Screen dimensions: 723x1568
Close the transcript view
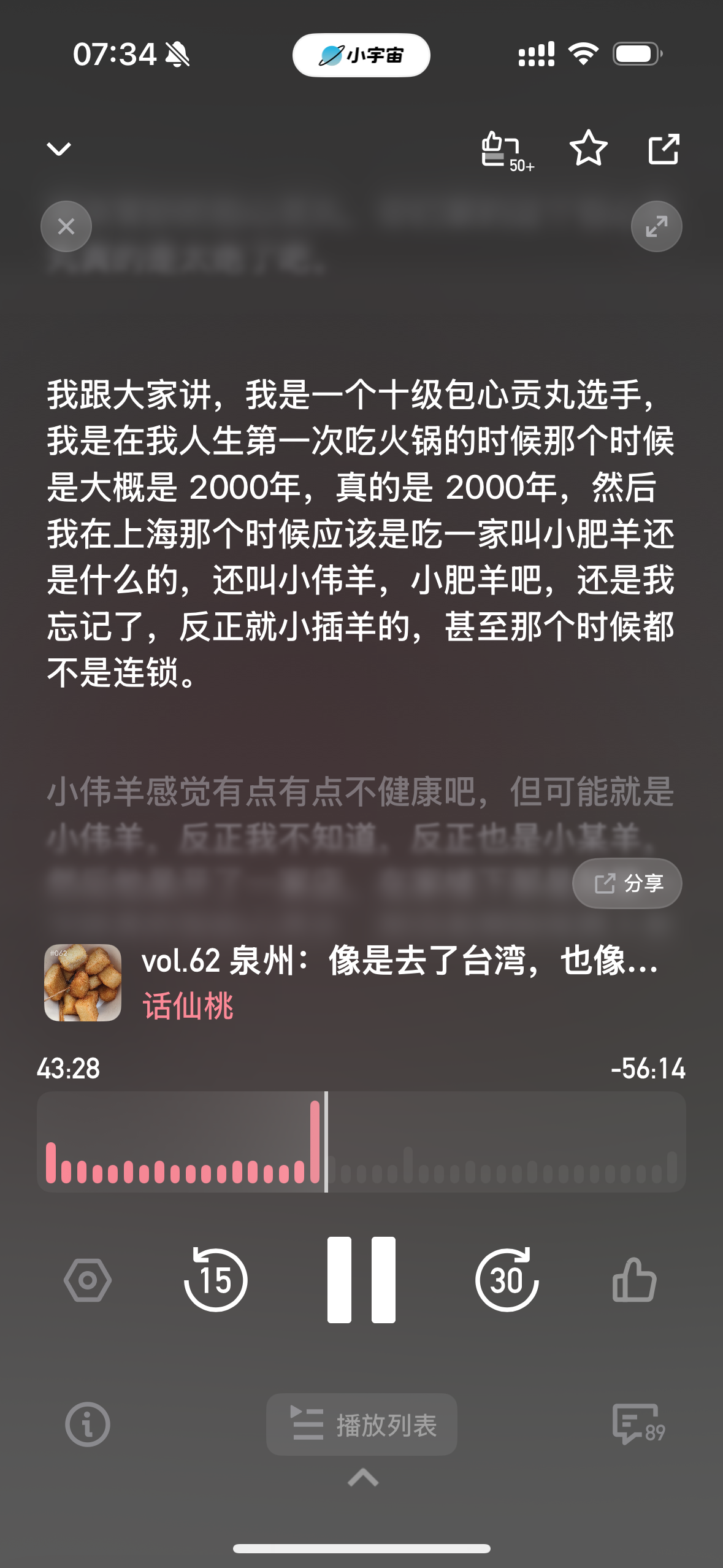pyautogui.click(x=66, y=226)
